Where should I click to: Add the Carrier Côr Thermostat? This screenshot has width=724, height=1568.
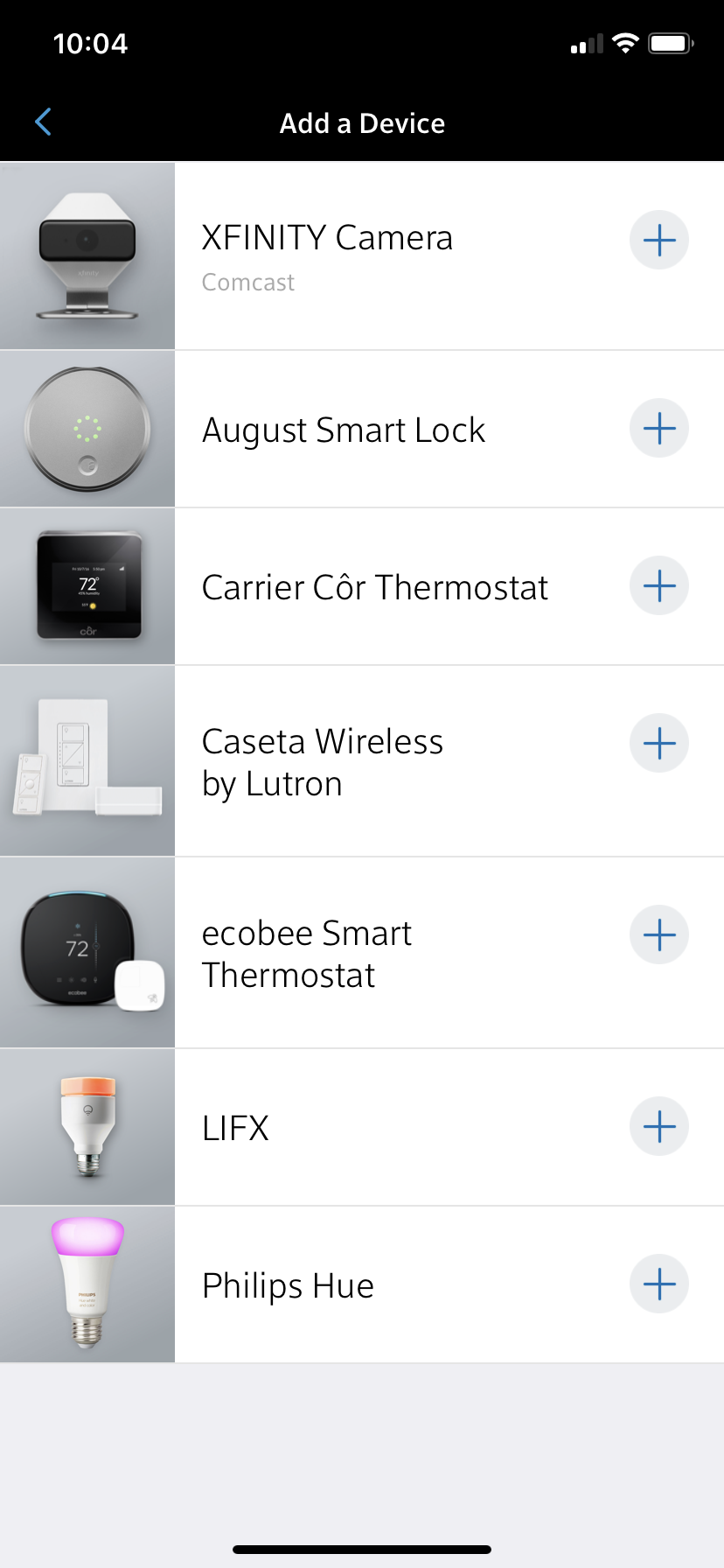[658, 585]
